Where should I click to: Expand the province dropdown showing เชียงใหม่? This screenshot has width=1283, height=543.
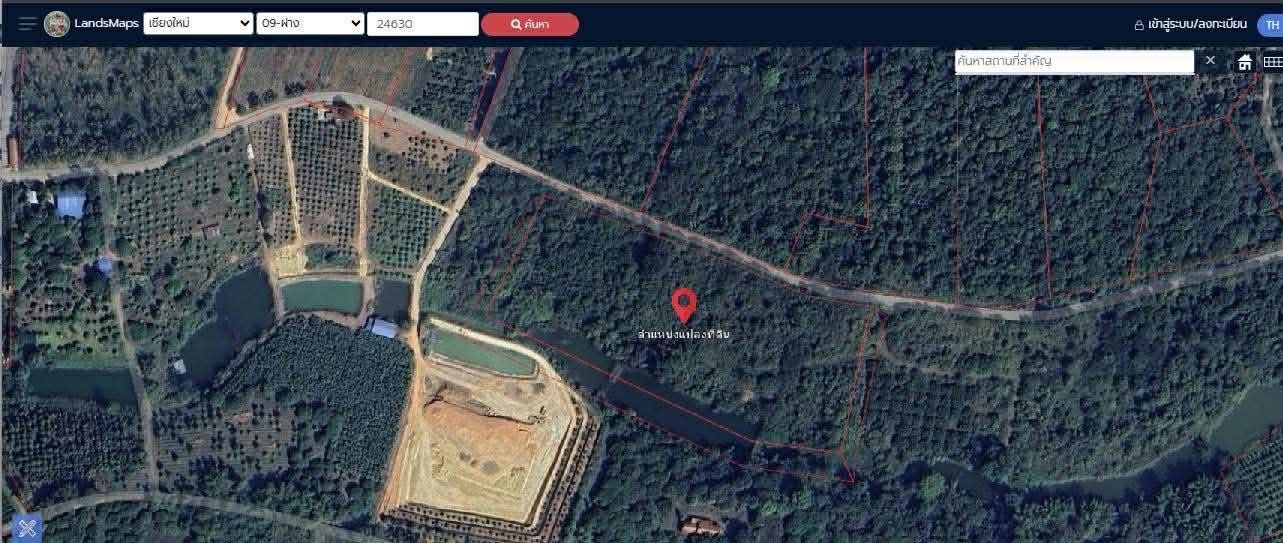(x=198, y=24)
